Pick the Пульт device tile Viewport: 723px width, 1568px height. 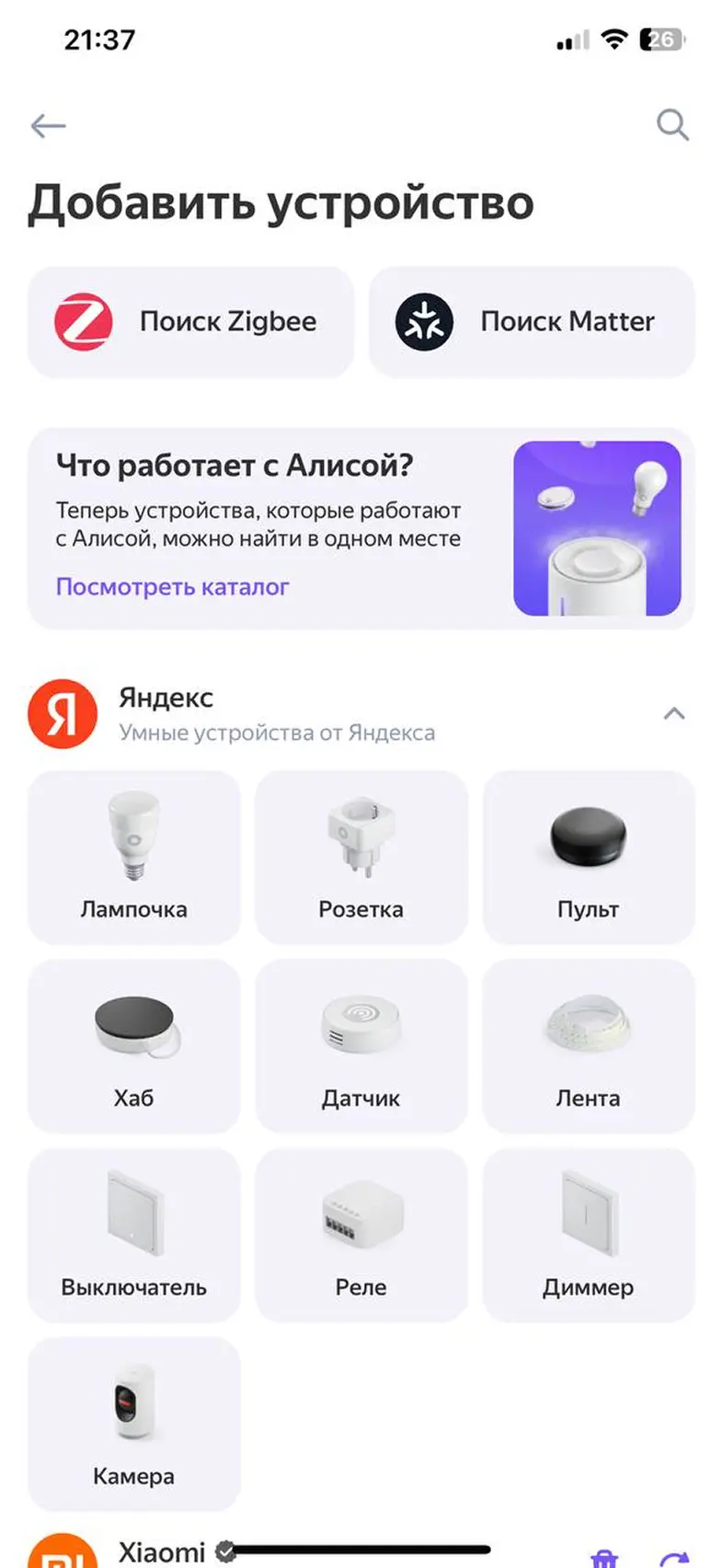tap(588, 857)
